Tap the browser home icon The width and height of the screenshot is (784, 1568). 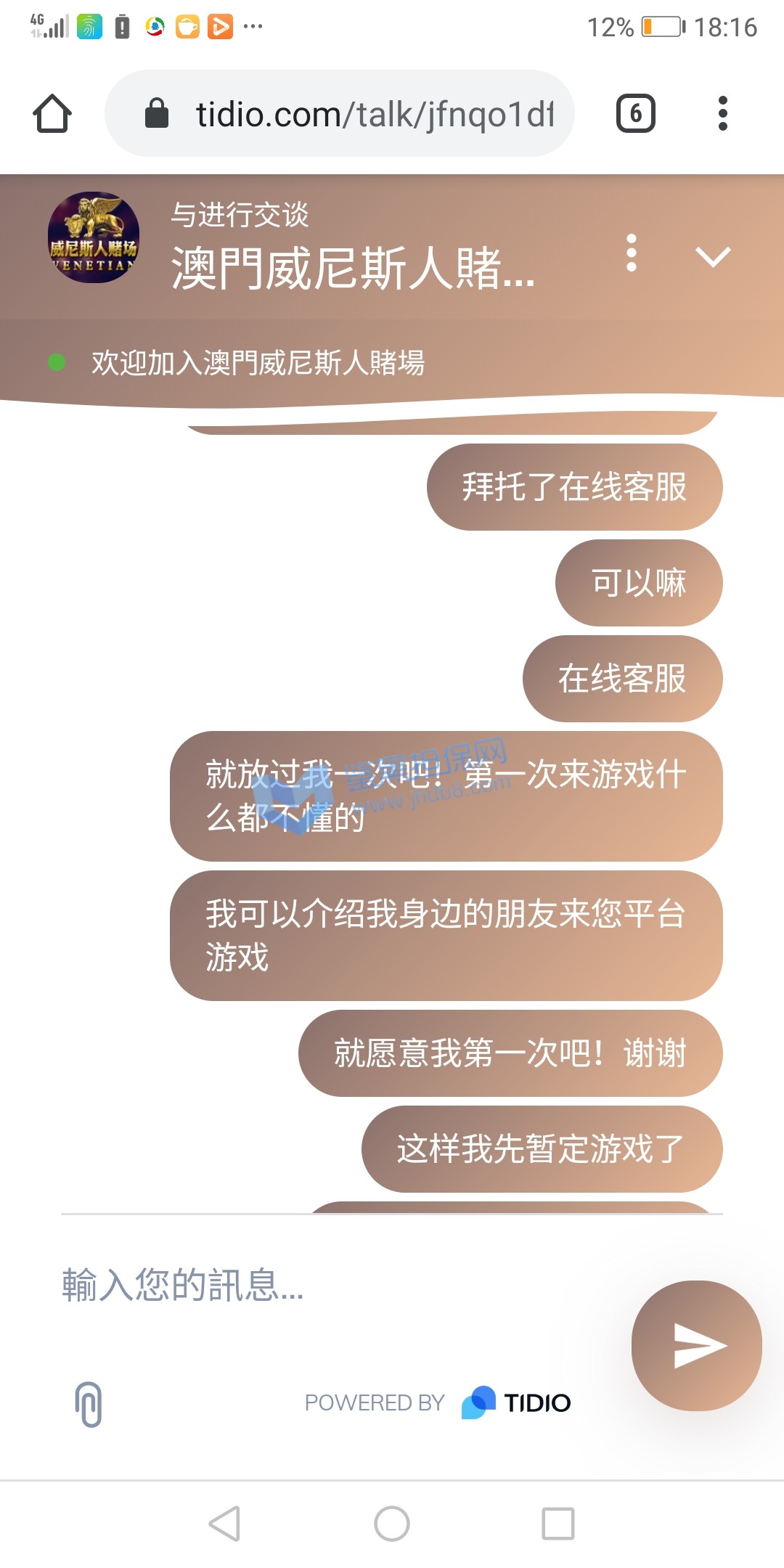point(52,114)
